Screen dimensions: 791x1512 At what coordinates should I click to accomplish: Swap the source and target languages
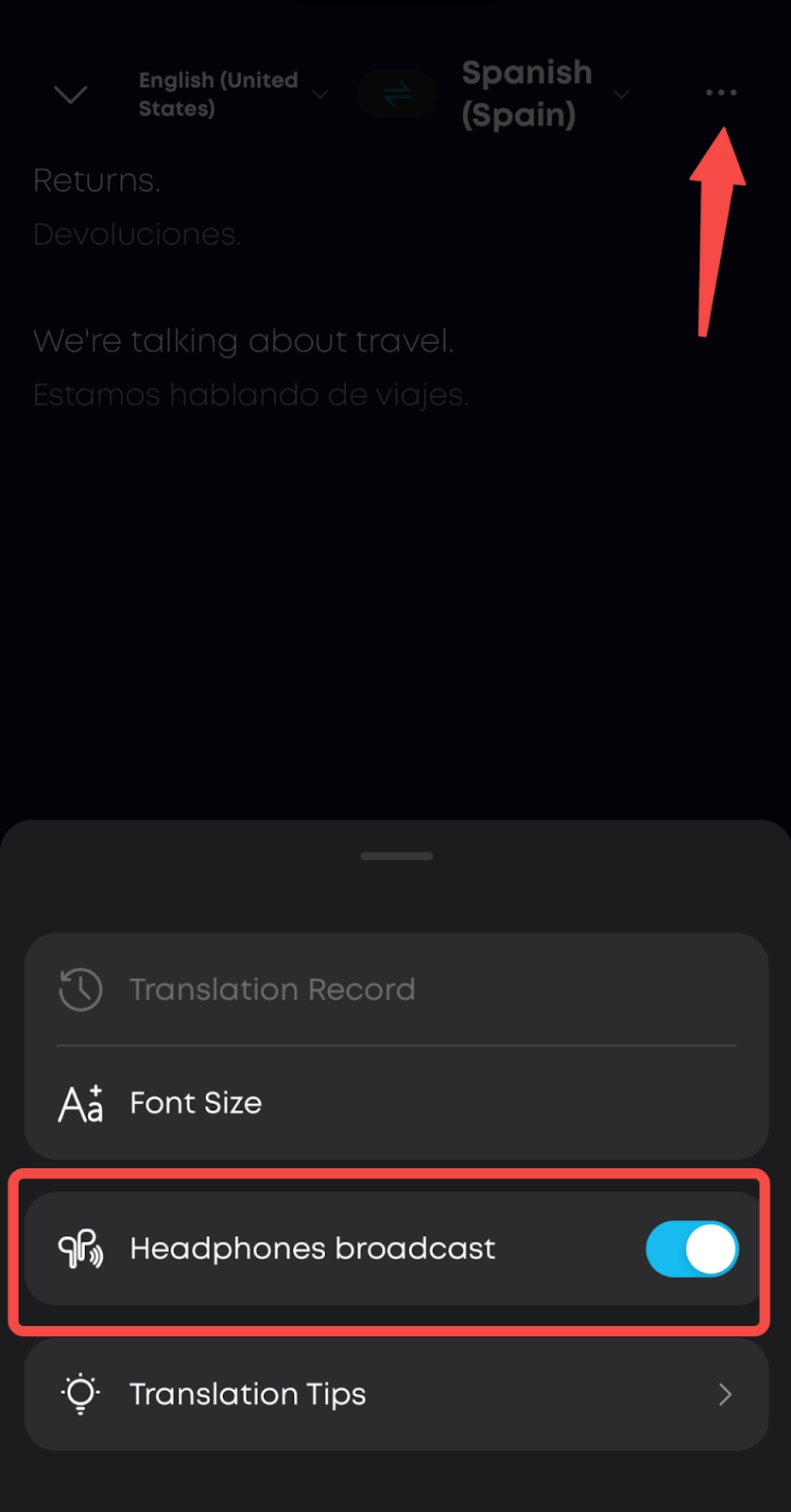pos(397,94)
